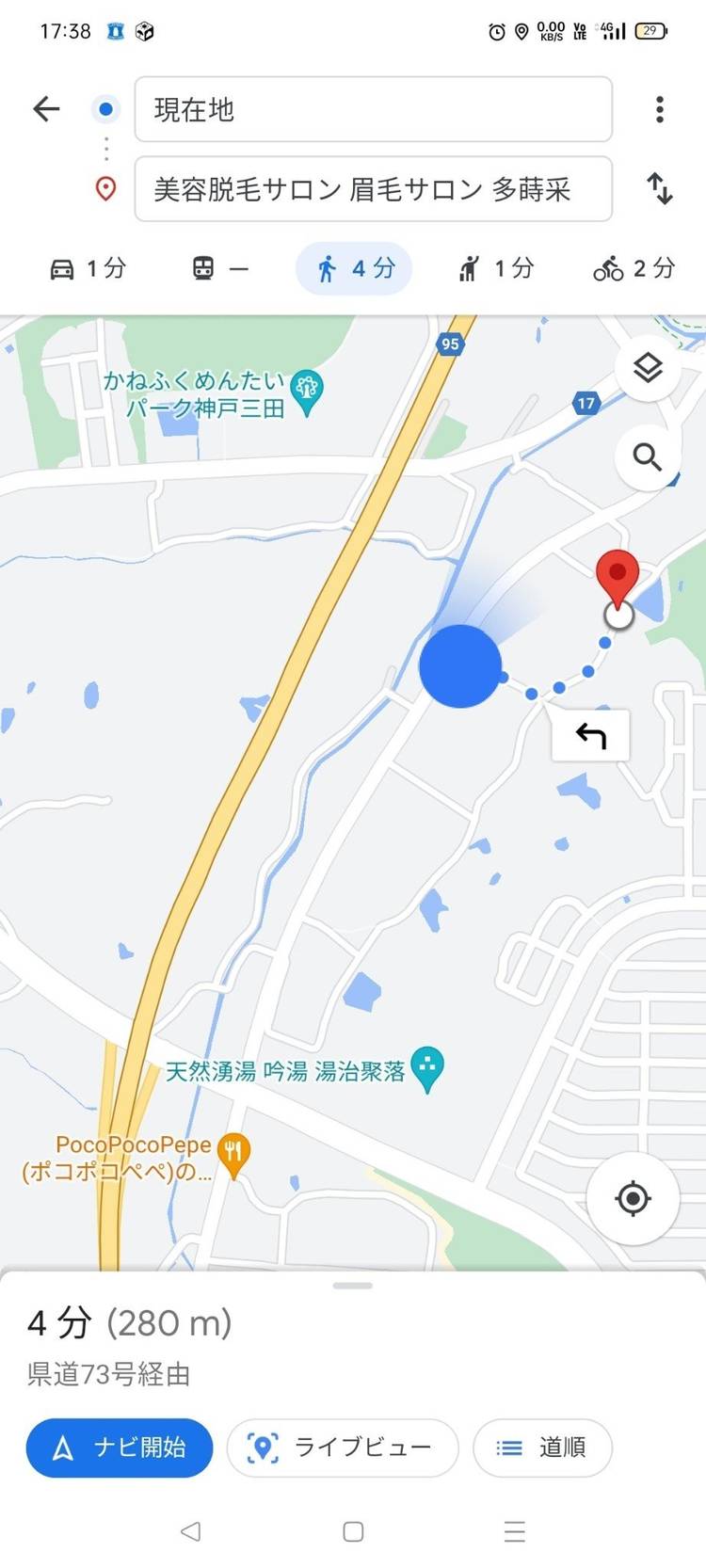Screen dimensions: 706x1568
Task: Re-center map on my location
Action: (633, 1199)
